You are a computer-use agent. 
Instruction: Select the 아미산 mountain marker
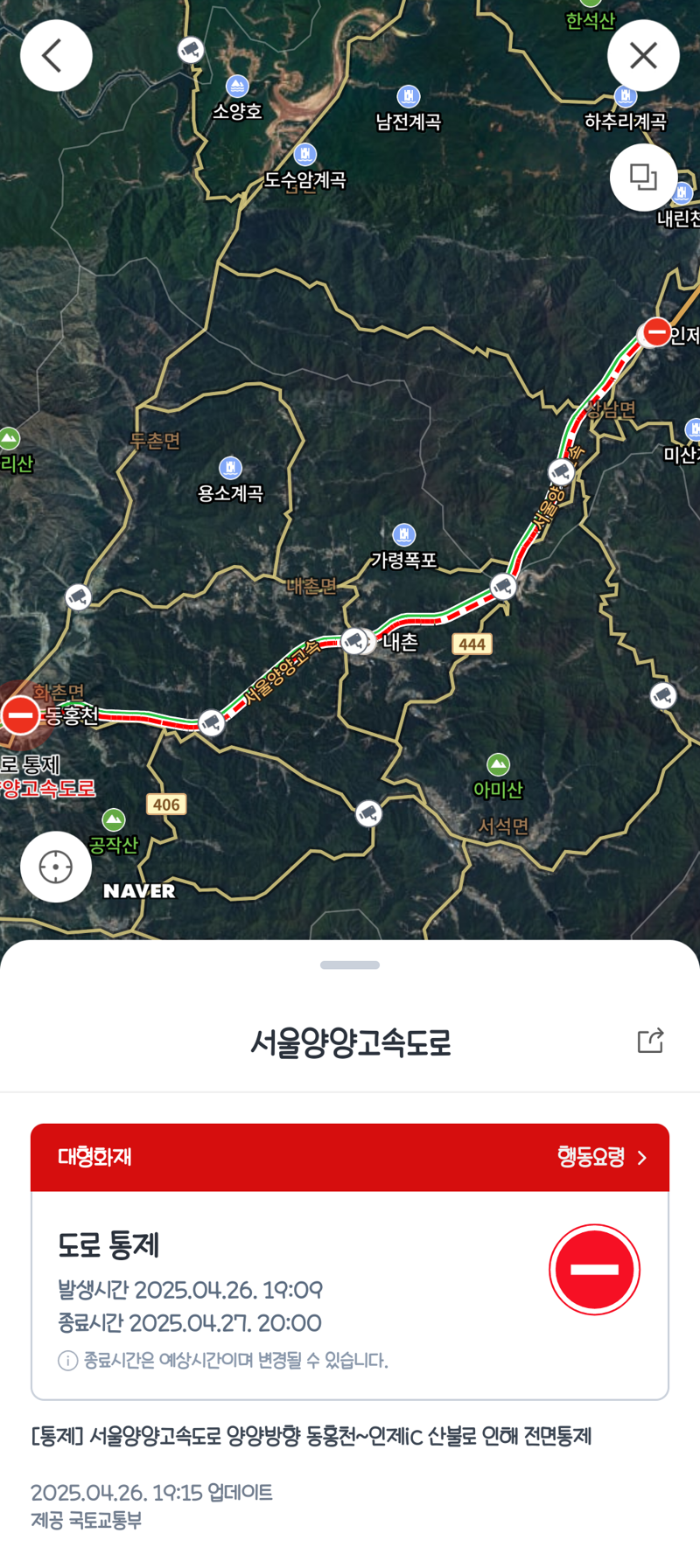(x=498, y=765)
